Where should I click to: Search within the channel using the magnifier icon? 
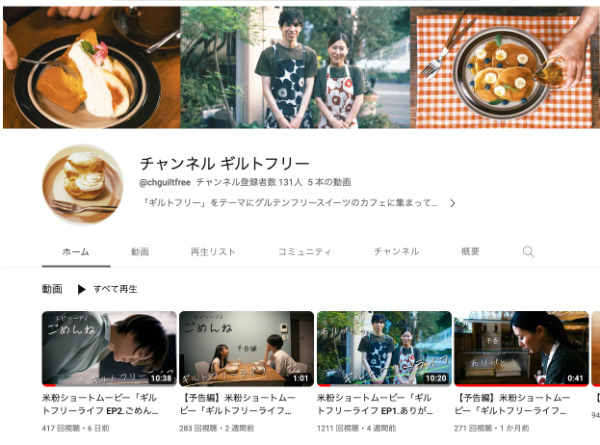click(x=528, y=252)
